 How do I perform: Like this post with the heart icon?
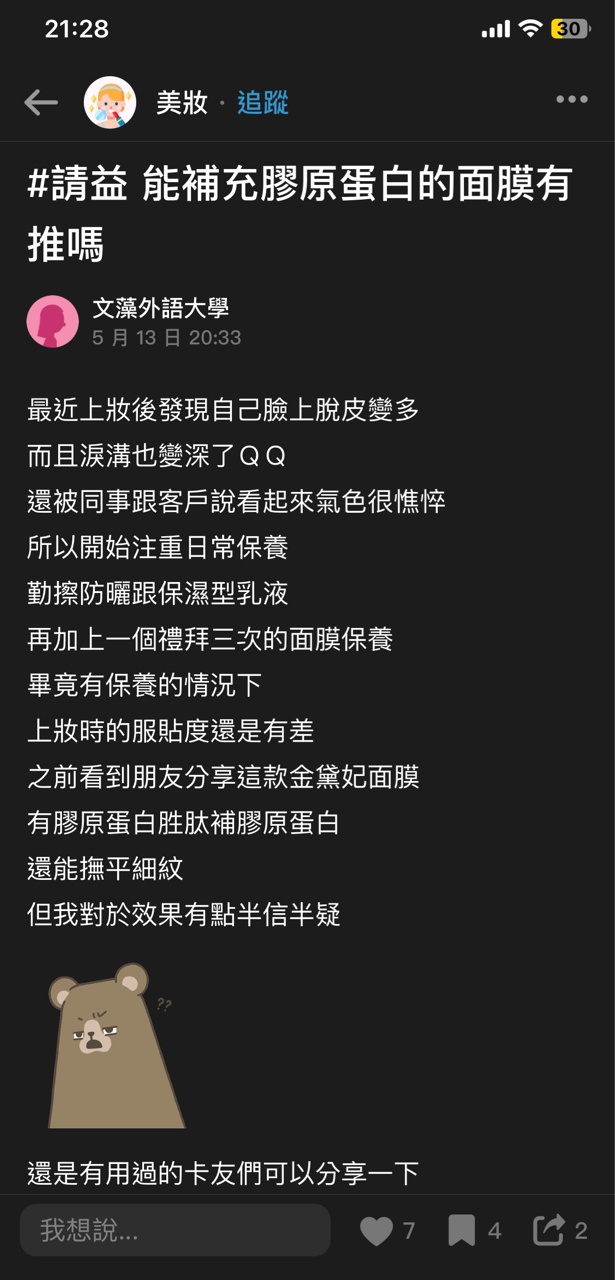377,1230
